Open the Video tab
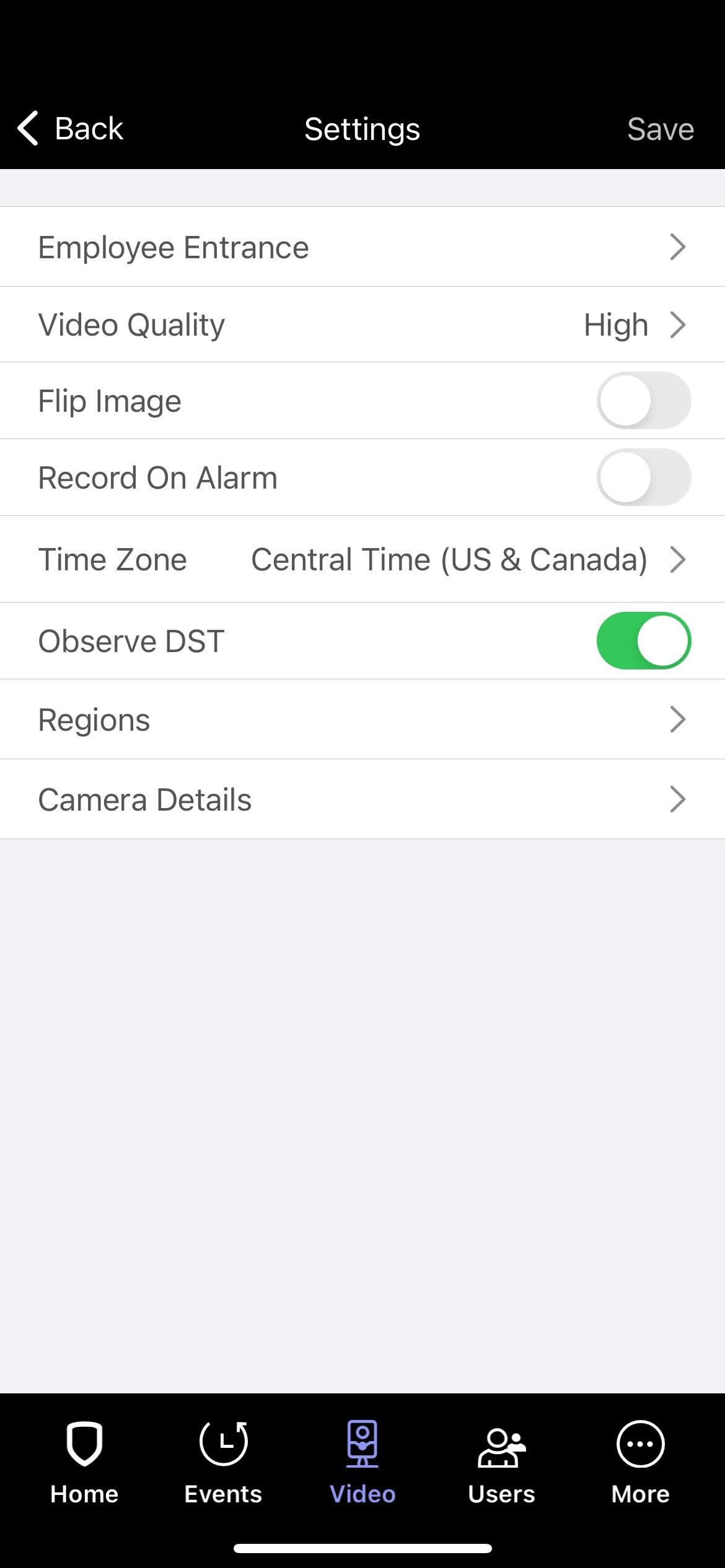The height and width of the screenshot is (1568, 725). pos(362,1463)
